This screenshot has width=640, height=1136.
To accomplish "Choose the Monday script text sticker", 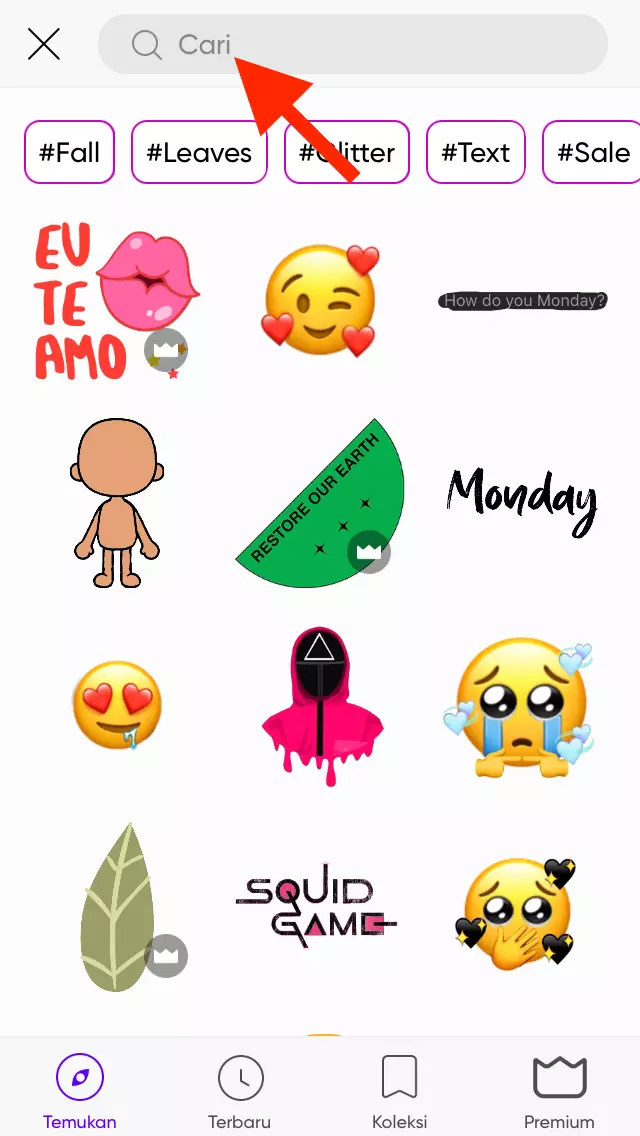I will point(521,497).
